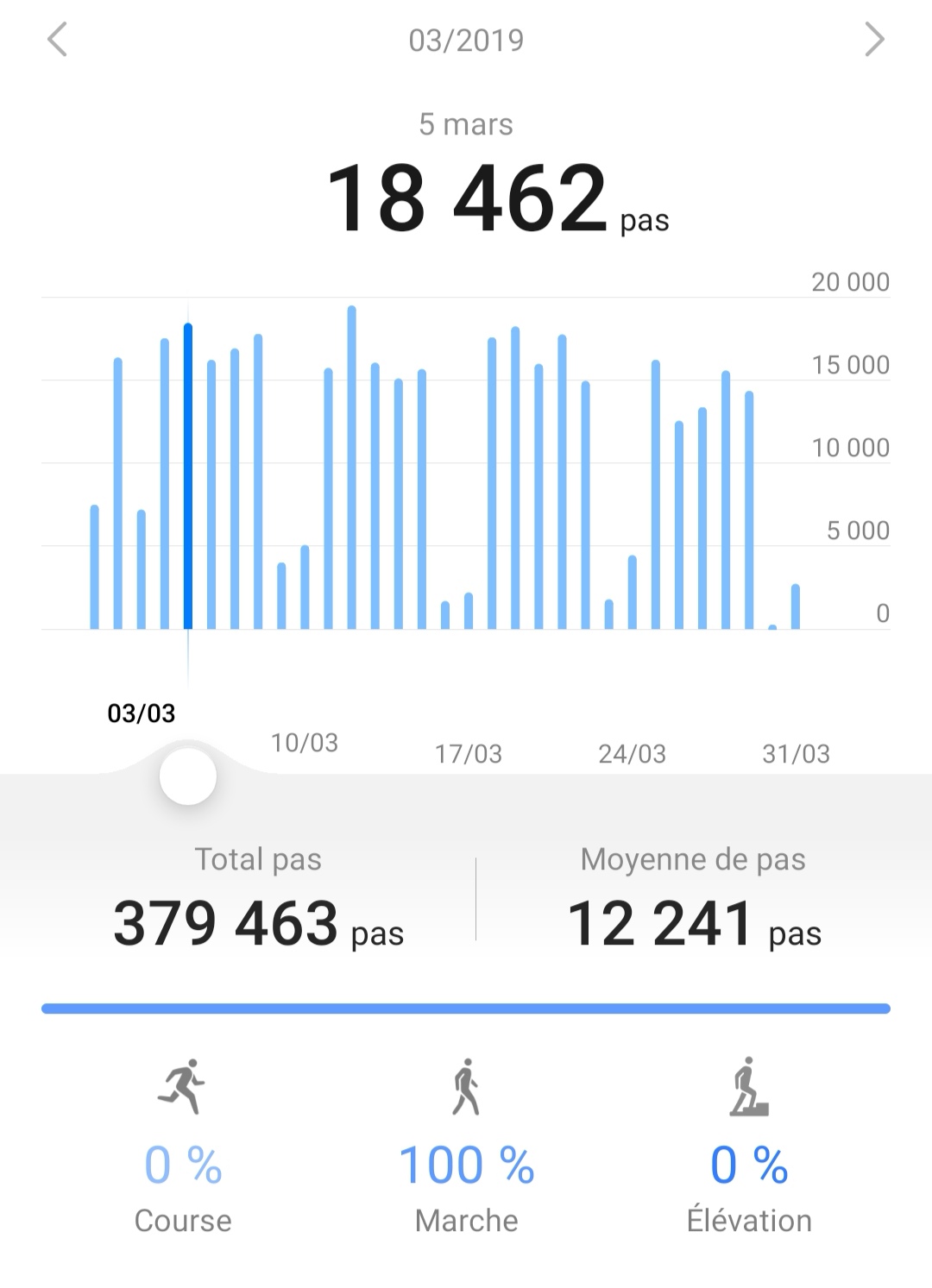Viewport: 932px width, 1288px height.
Task: Go to the next month
Action: coord(874,40)
